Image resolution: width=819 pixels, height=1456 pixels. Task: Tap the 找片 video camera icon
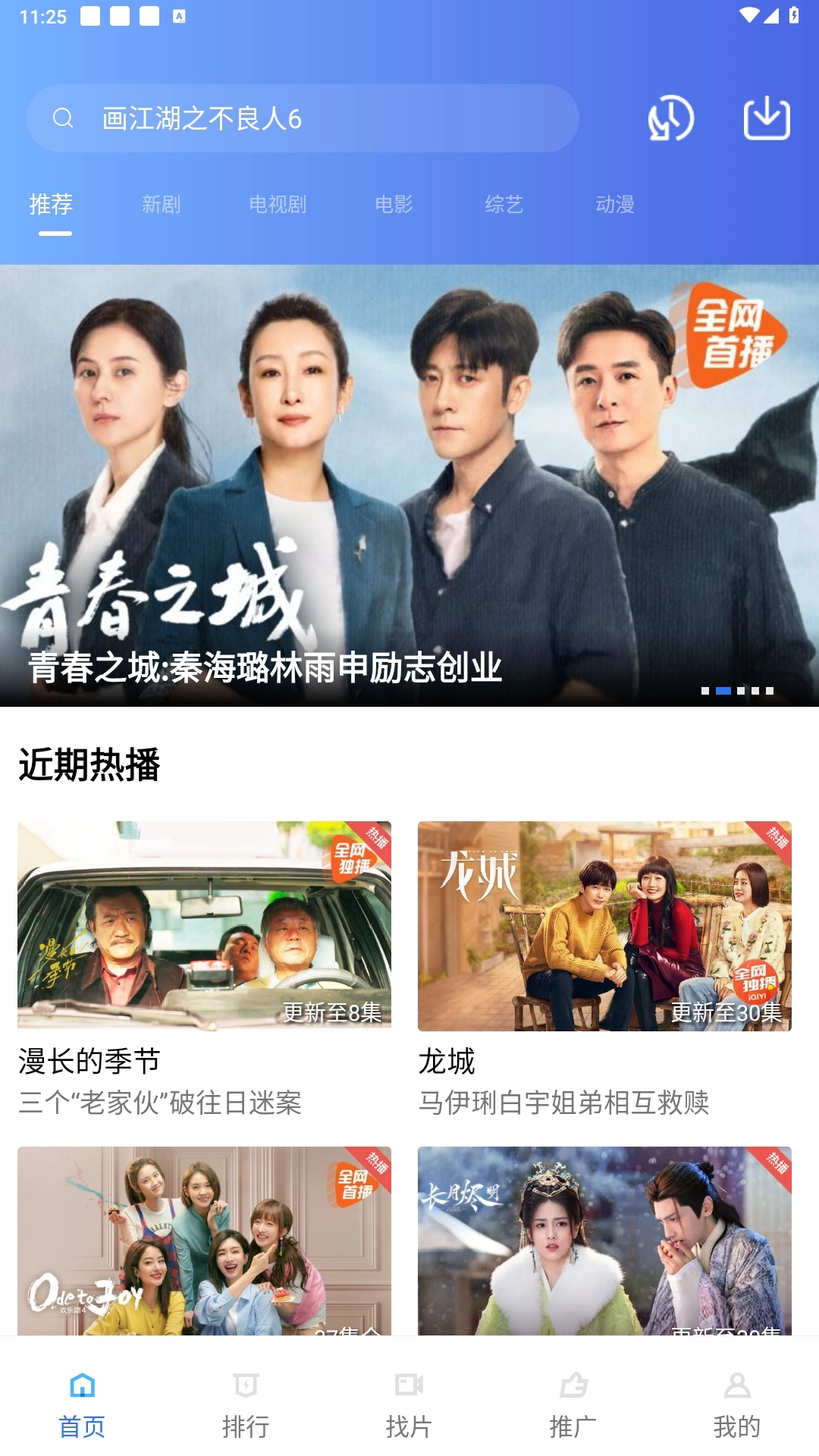[409, 1386]
